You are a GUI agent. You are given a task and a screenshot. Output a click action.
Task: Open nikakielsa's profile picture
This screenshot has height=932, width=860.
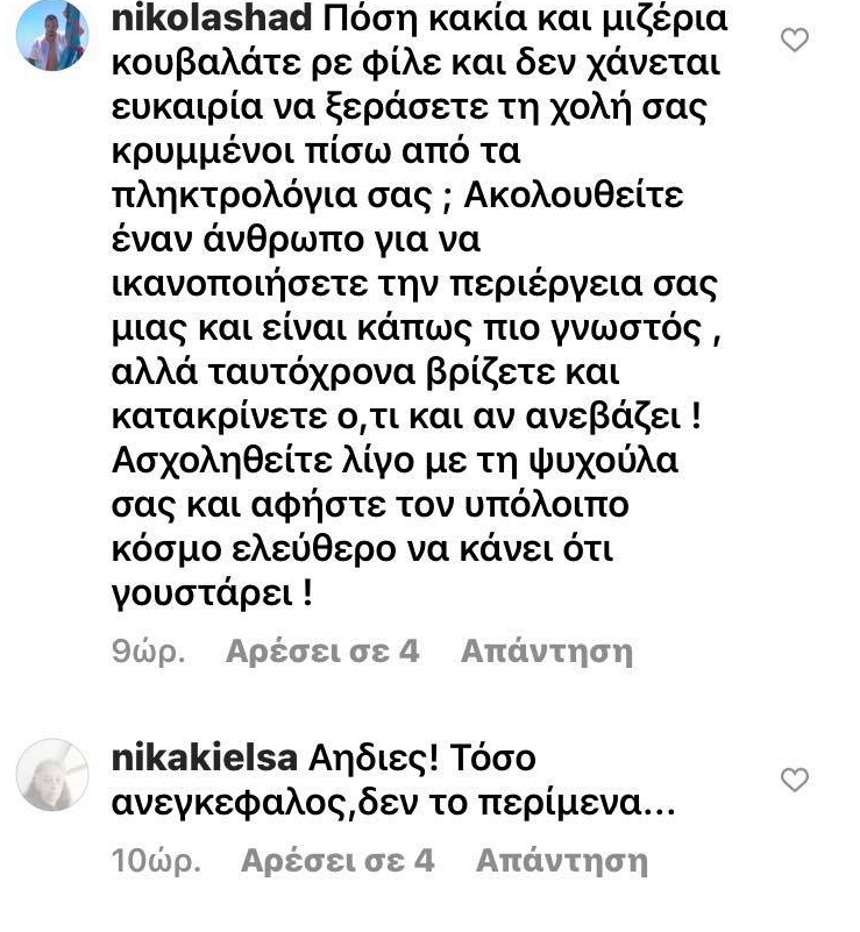(52, 775)
